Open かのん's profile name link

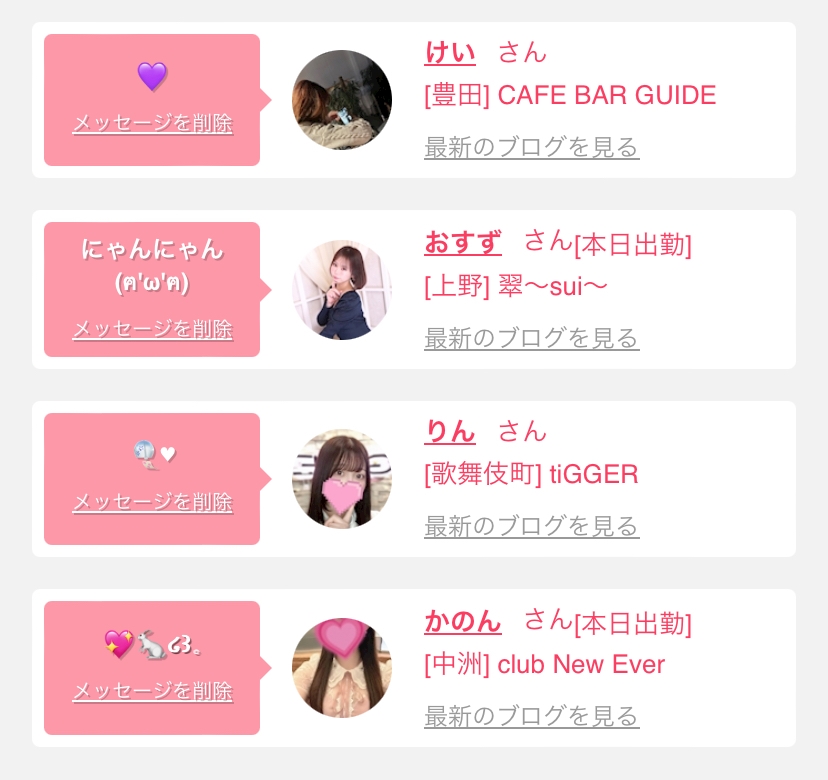pyautogui.click(x=463, y=621)
